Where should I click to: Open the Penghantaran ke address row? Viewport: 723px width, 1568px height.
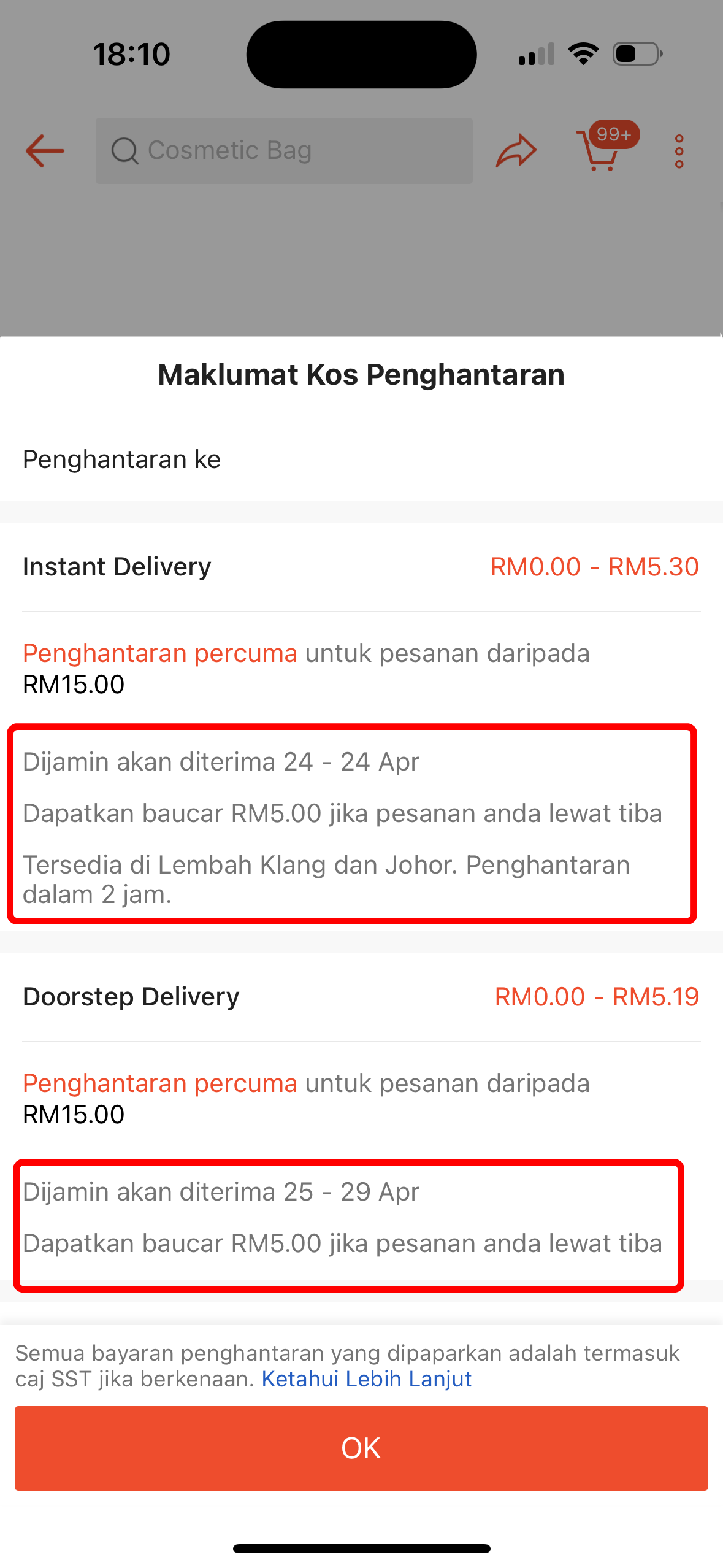coord(361,459)
